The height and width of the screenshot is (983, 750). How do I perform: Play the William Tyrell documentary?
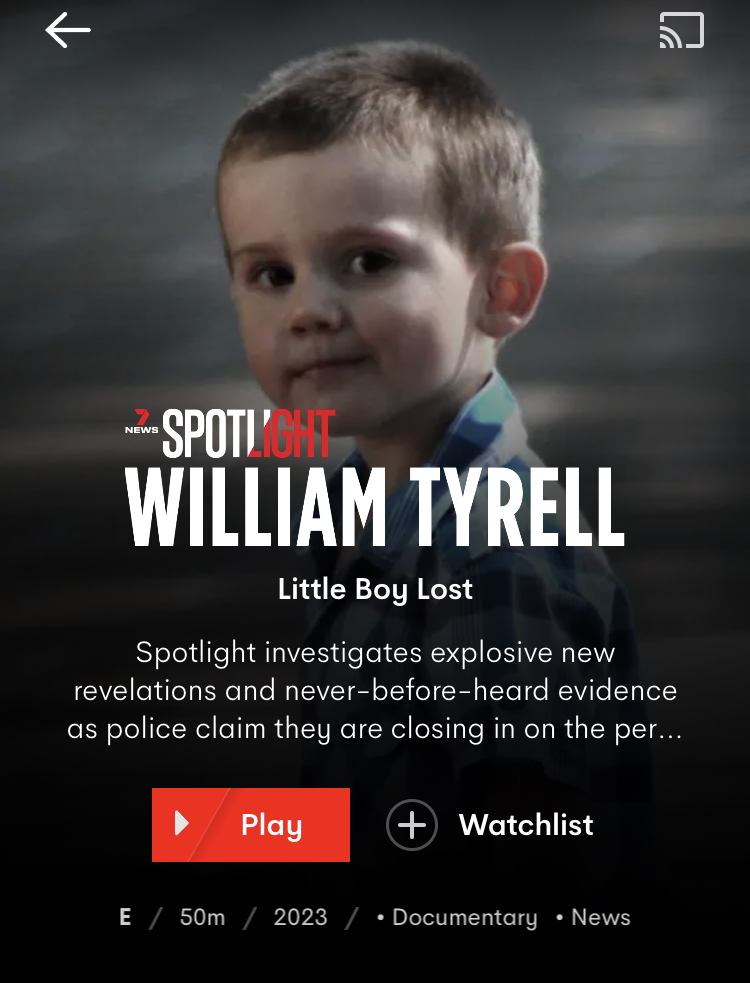click(x=251, y=825)
